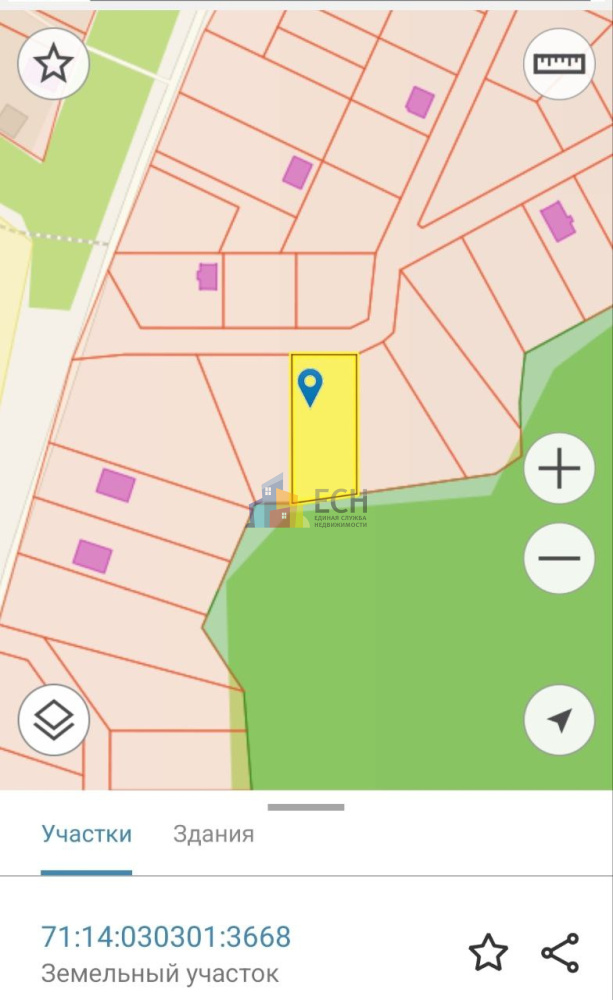Open the map layers selector
The height and width of the screenshot is (1000, 613).
pos(54,720)
